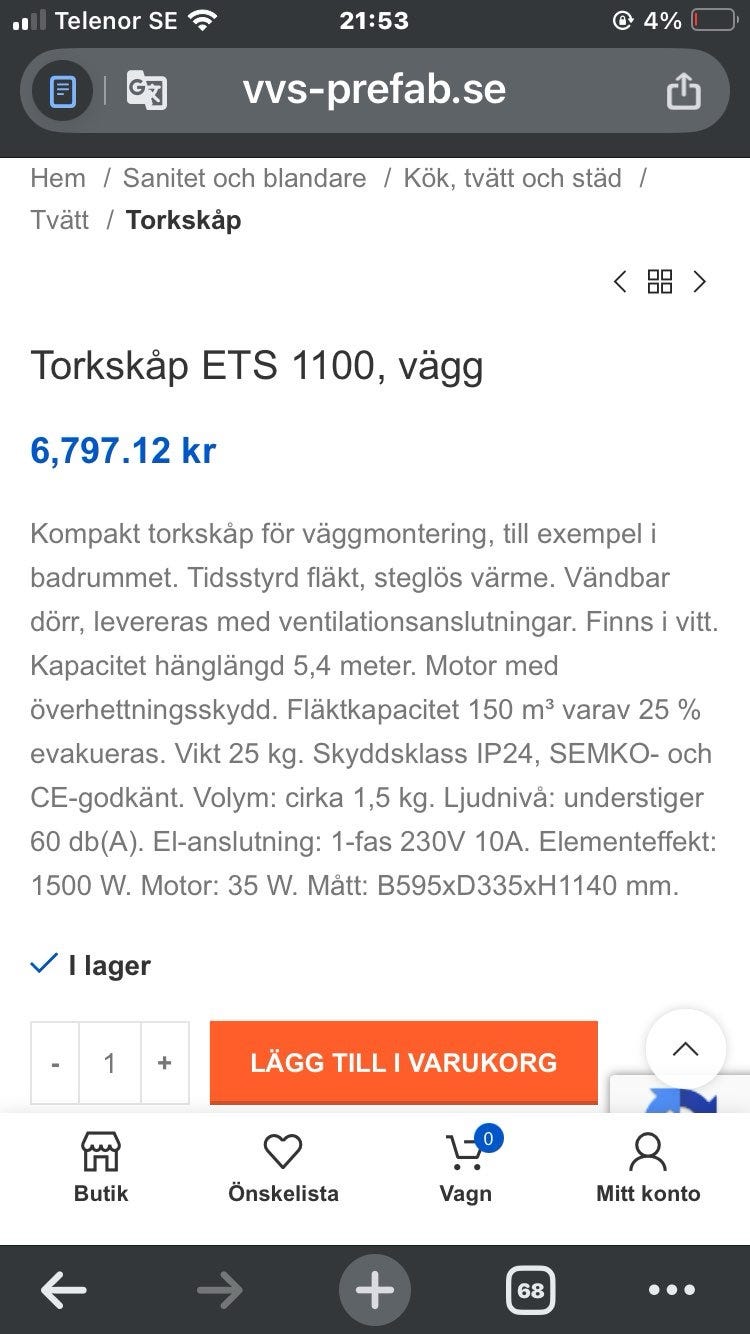Jump back to top of page

click(685, 1049)
